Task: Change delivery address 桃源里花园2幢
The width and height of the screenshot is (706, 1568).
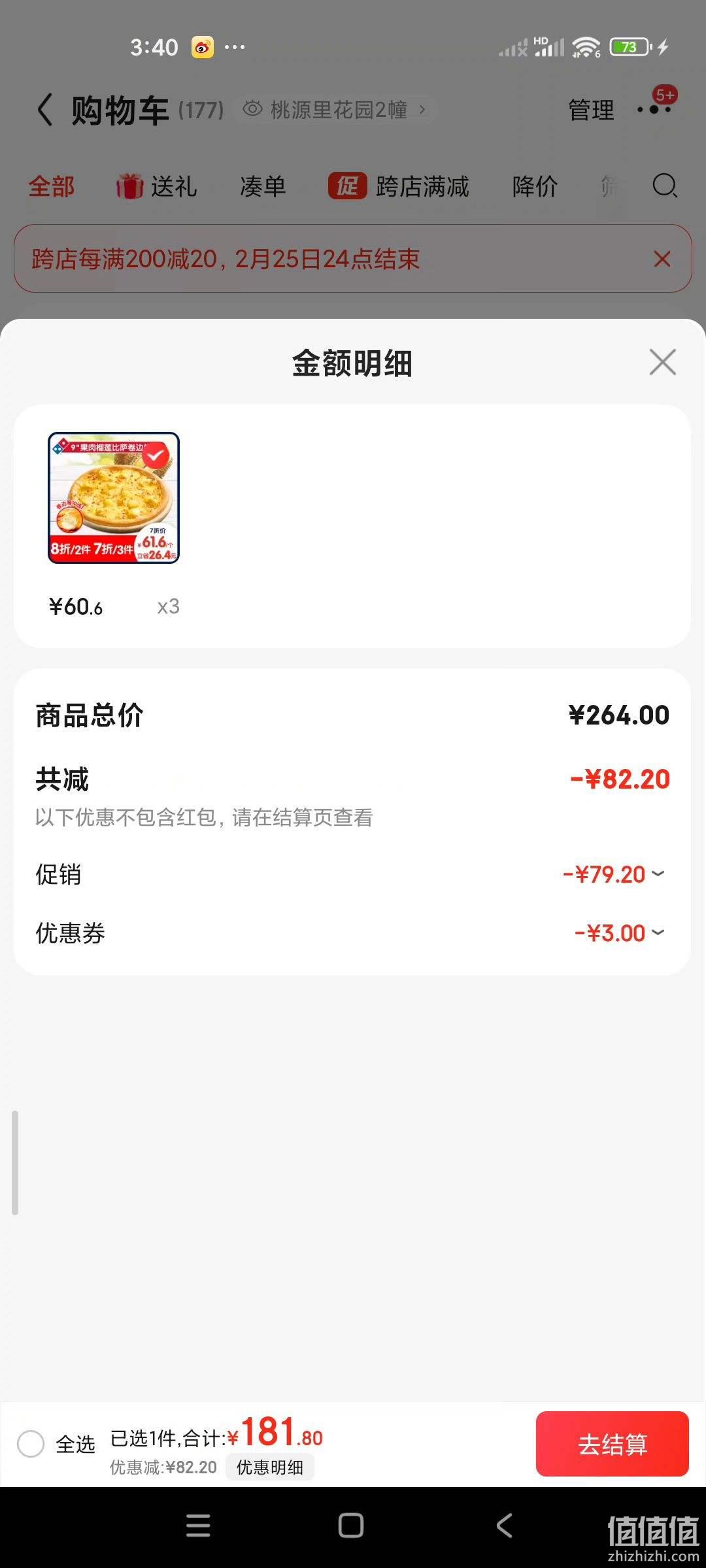Action: tap(335, 109)
